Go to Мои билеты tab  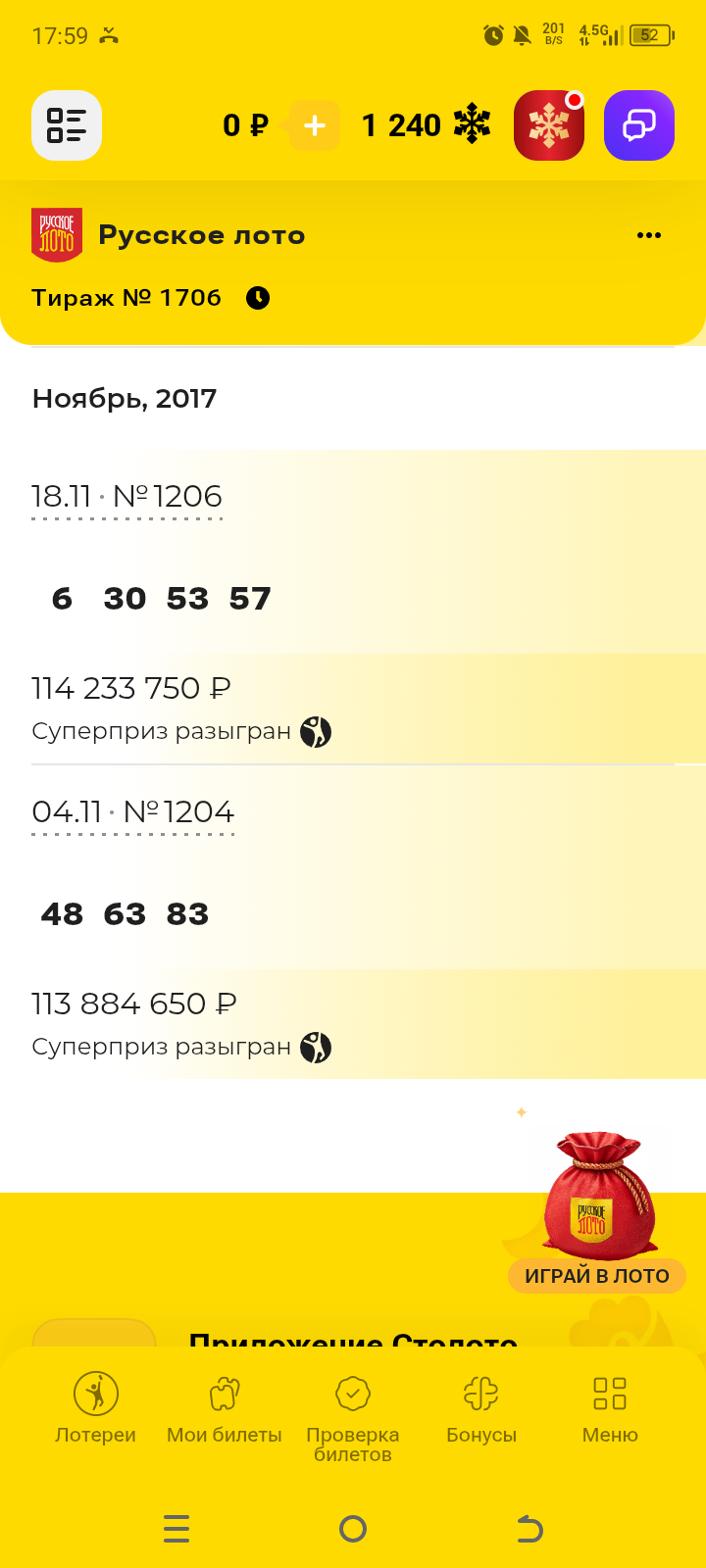(x=225, y=1407)
